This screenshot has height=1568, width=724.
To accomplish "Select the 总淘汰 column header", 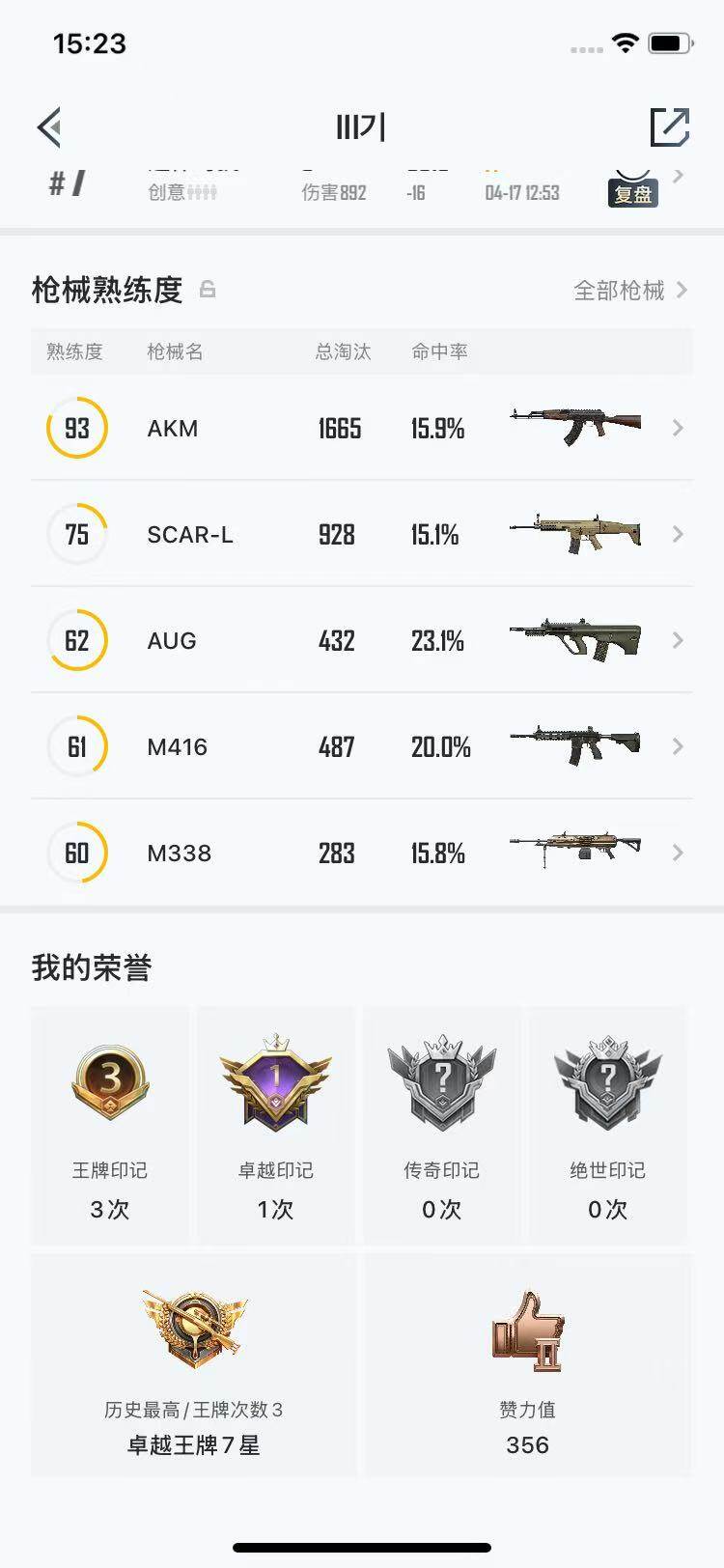I will 342,351.
